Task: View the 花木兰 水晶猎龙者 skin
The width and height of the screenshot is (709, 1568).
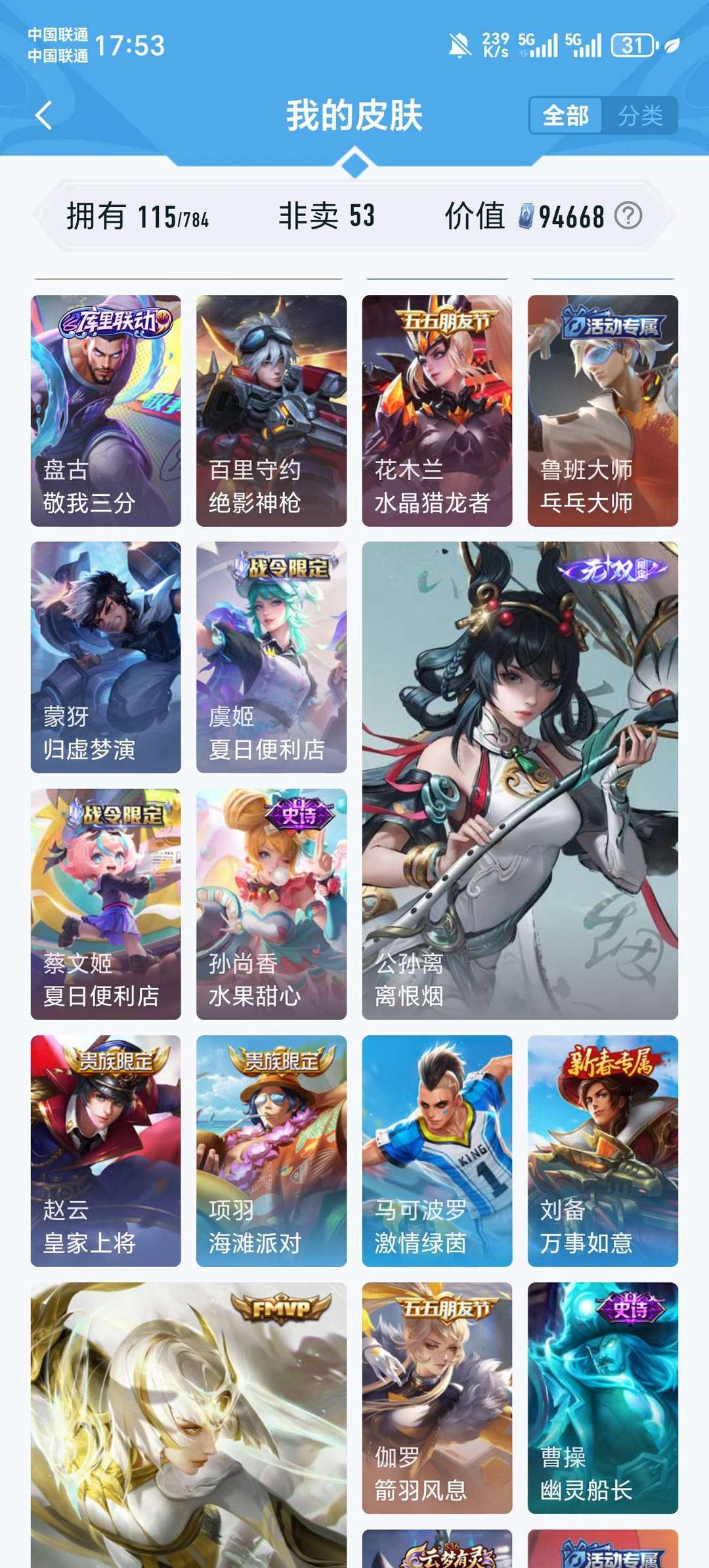Action: [437, 411]
